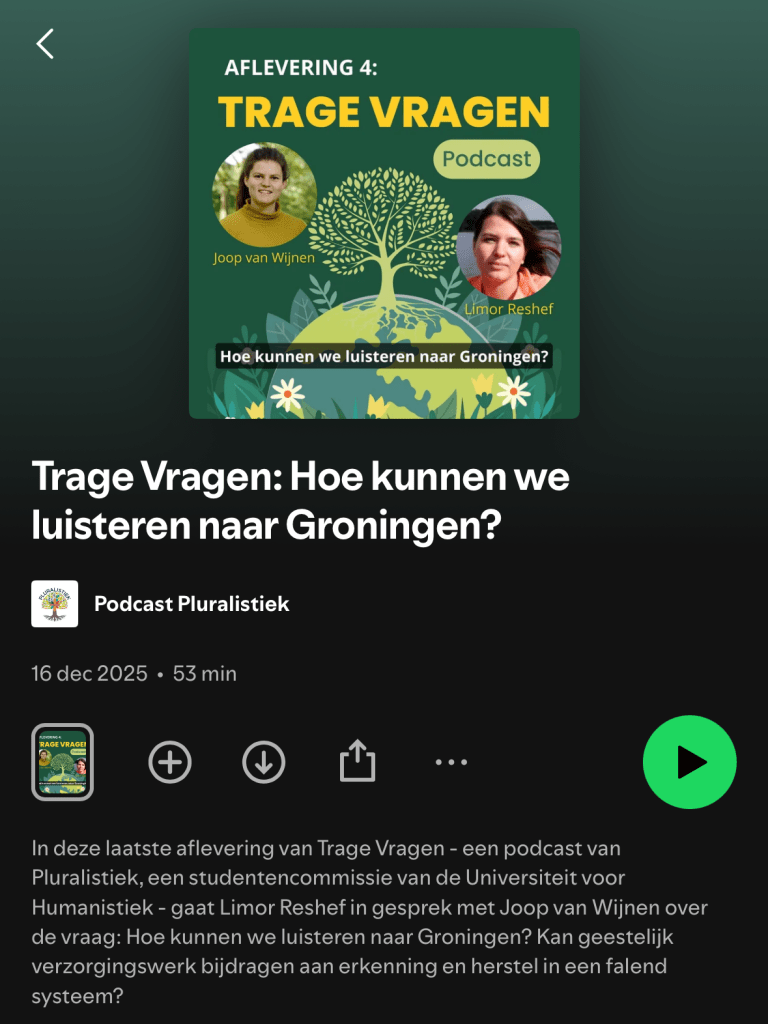The width and height of the screenshot is (768, 1024).
Task: Tap the back arrow to return
Action: [44, 44]
